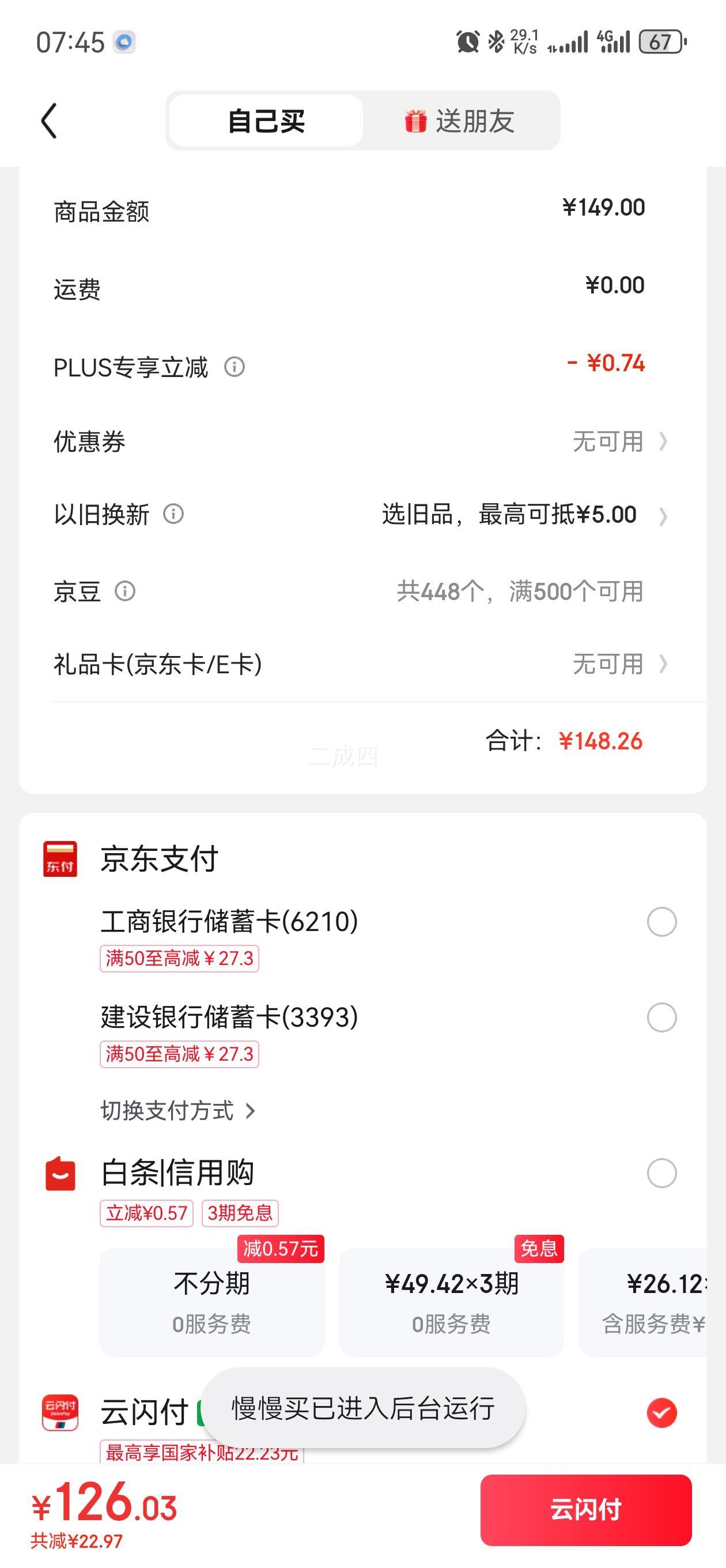Open 切换支付方式 link
Image resolution: width=726 pixels, height=1568 pixels.
(177, 1111)
